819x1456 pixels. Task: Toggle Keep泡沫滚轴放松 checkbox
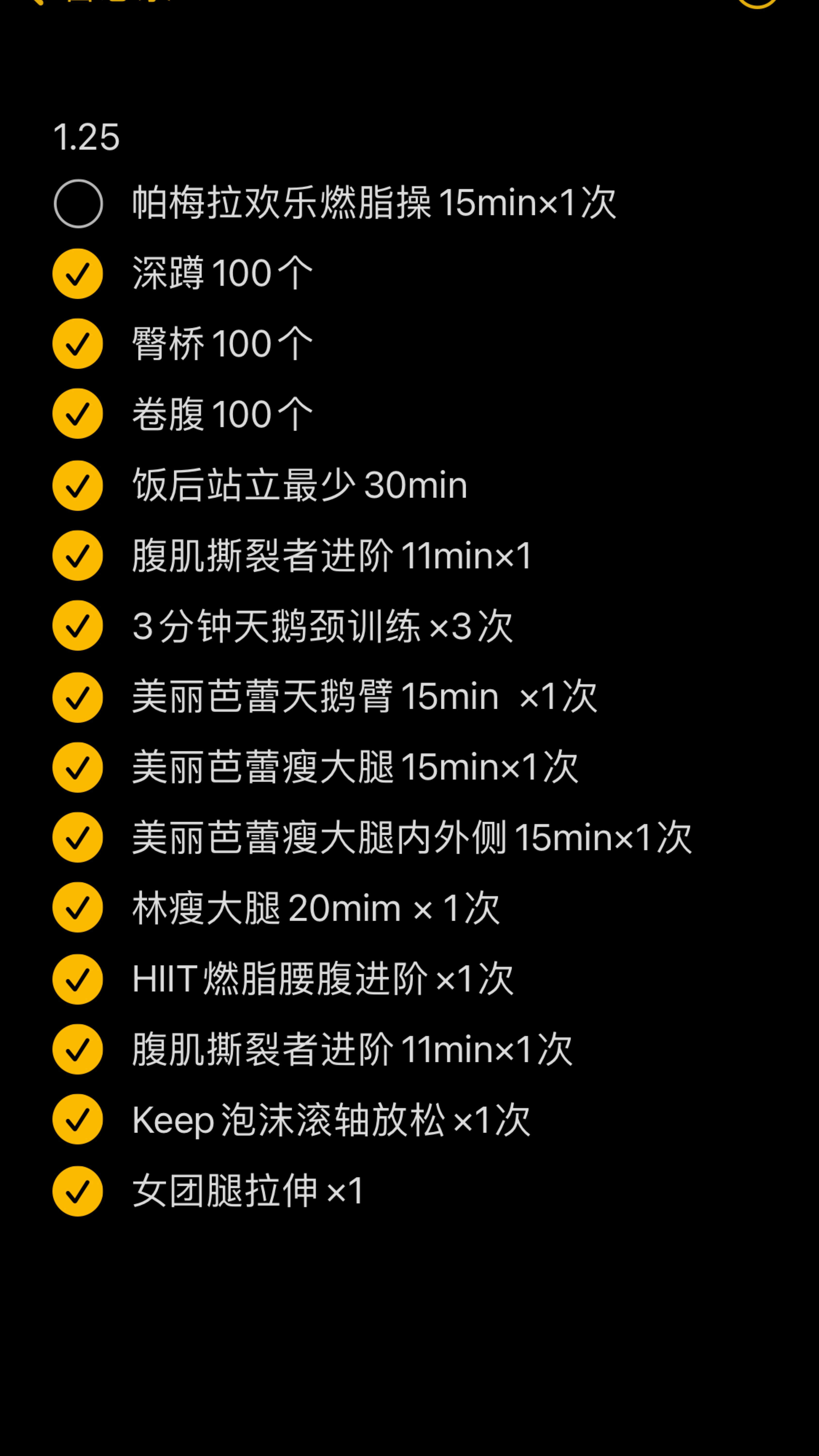coord(78,1120)
